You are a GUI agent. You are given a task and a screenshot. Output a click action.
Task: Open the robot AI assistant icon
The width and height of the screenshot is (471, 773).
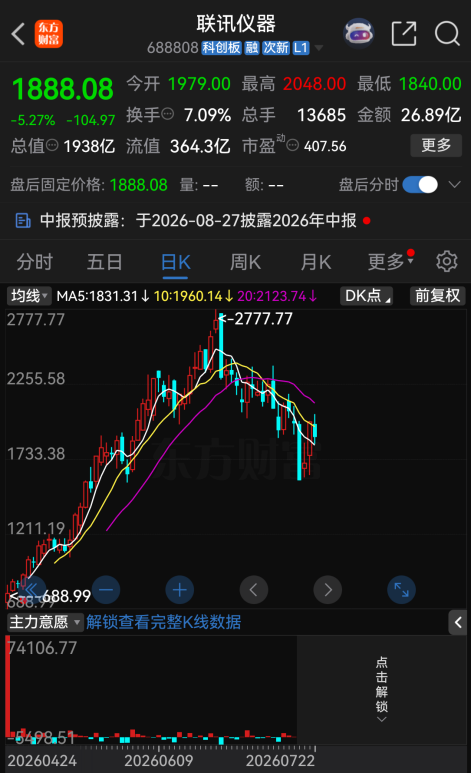click(359, 34)
